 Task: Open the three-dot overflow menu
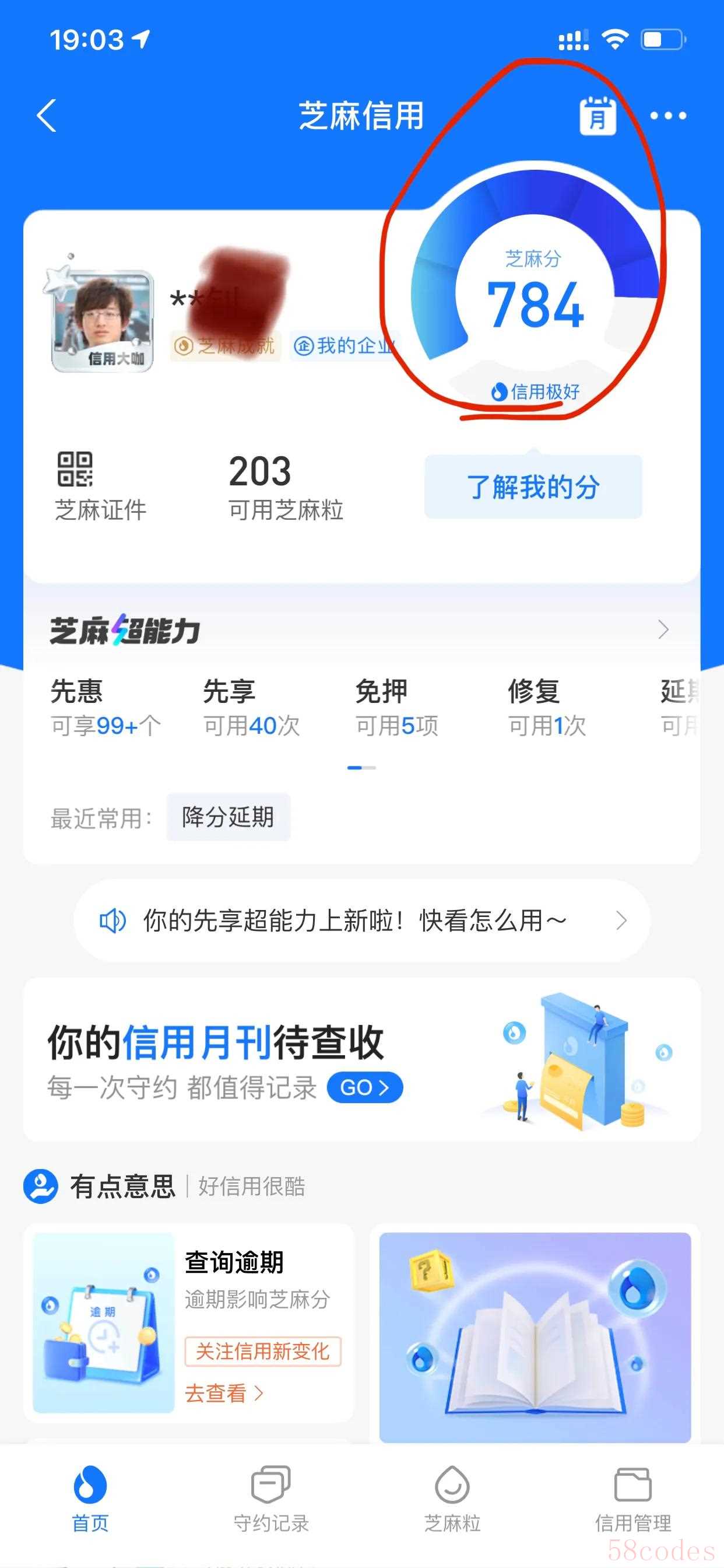668,116
